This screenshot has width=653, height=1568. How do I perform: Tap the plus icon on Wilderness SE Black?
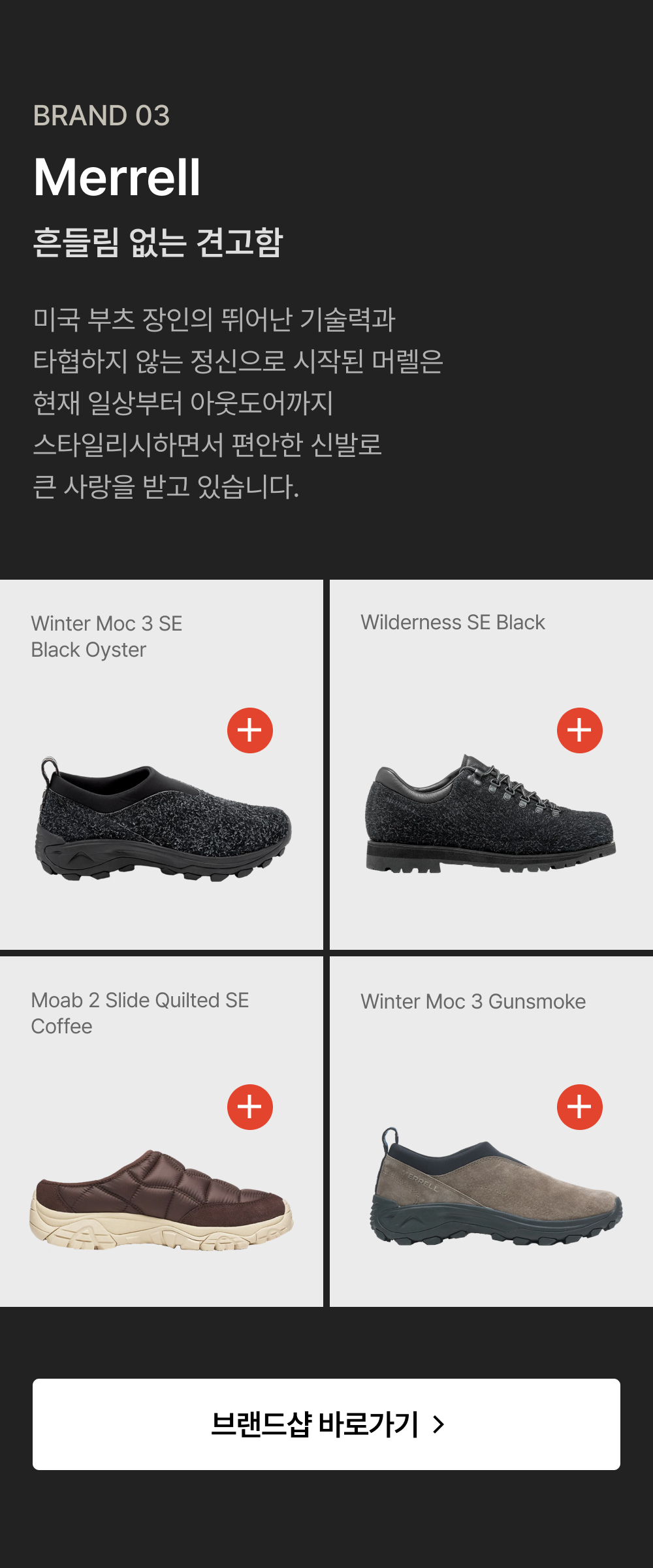point(580,730)
